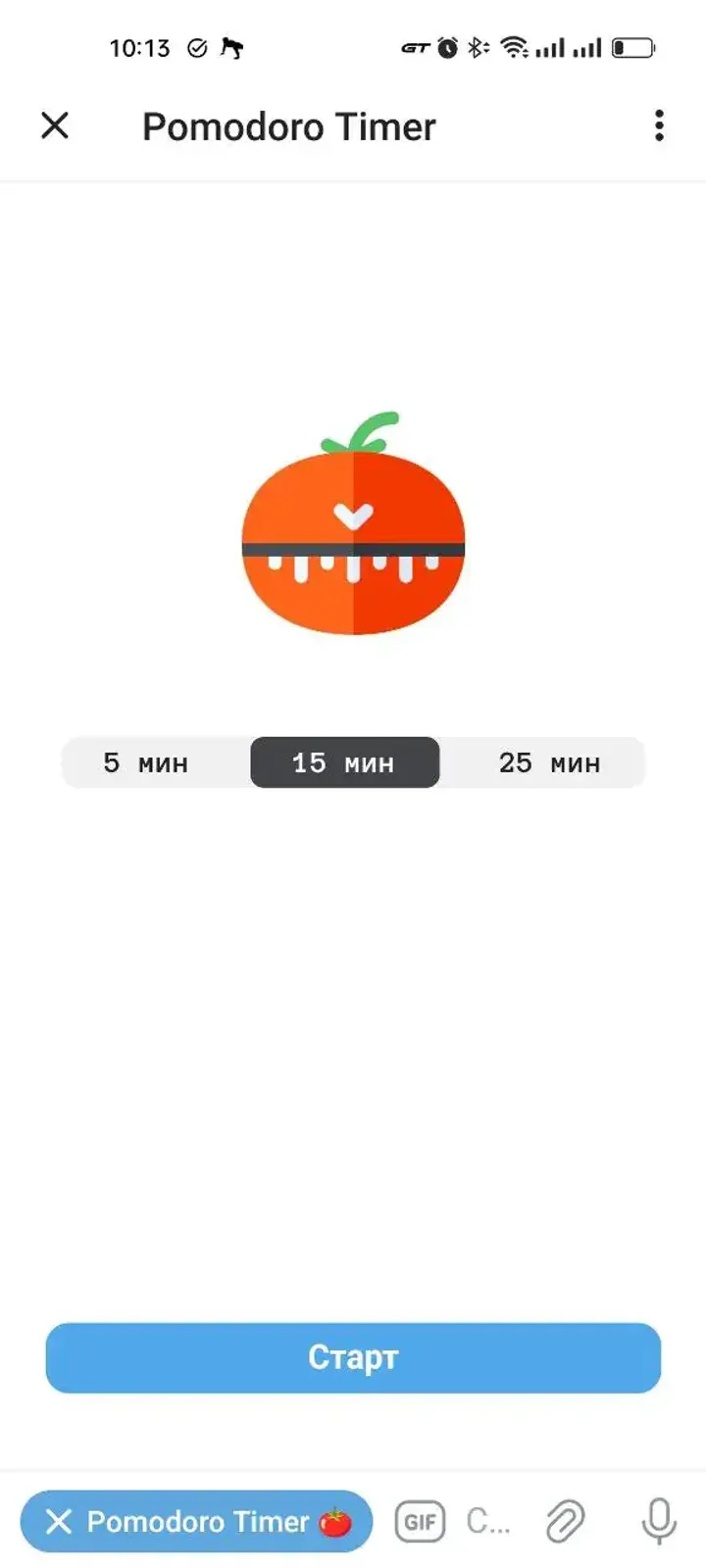Image resolution: width=706 pixels, height=1568 pixels.
Task: Select the 15 мин duration
Action: 344,762
